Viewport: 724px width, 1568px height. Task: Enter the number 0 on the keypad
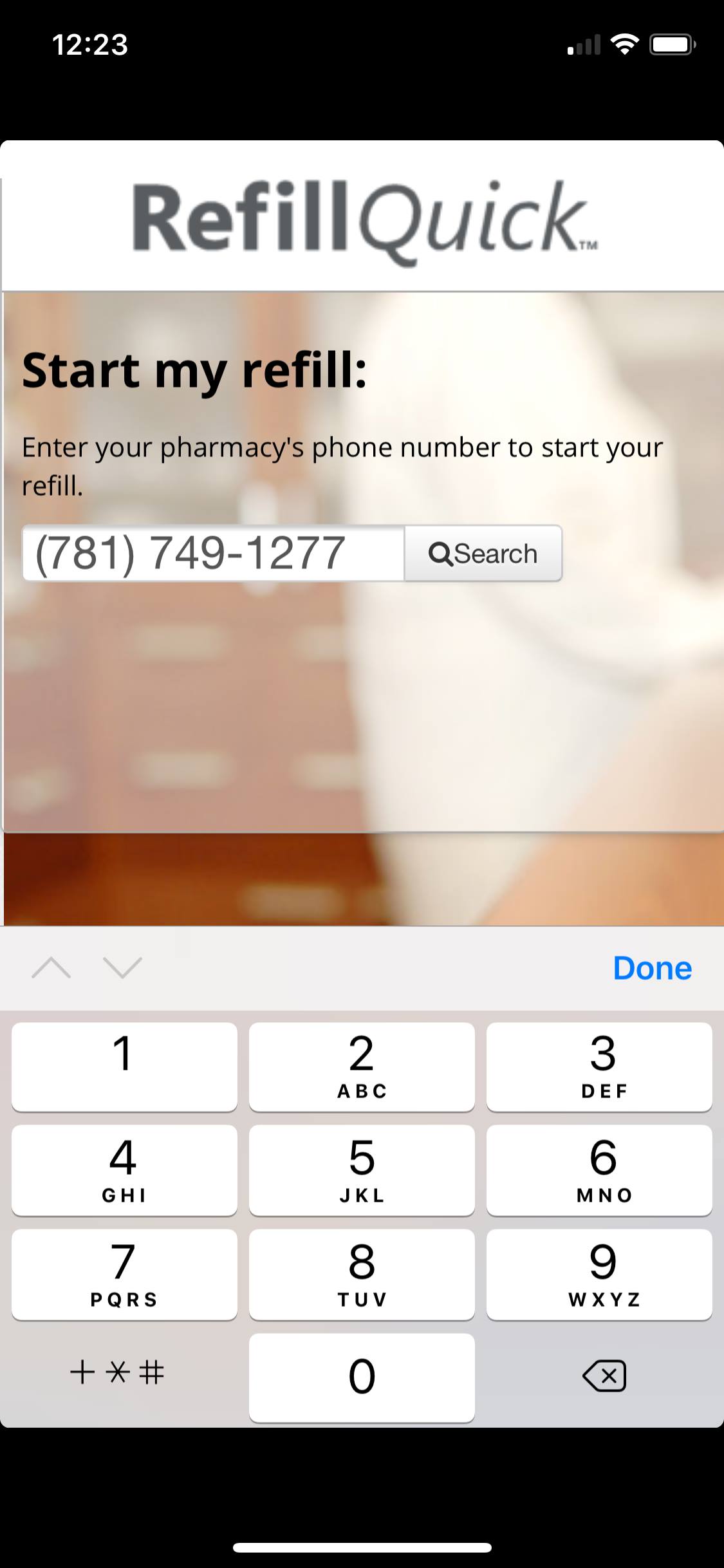[x=362, y=1377]
